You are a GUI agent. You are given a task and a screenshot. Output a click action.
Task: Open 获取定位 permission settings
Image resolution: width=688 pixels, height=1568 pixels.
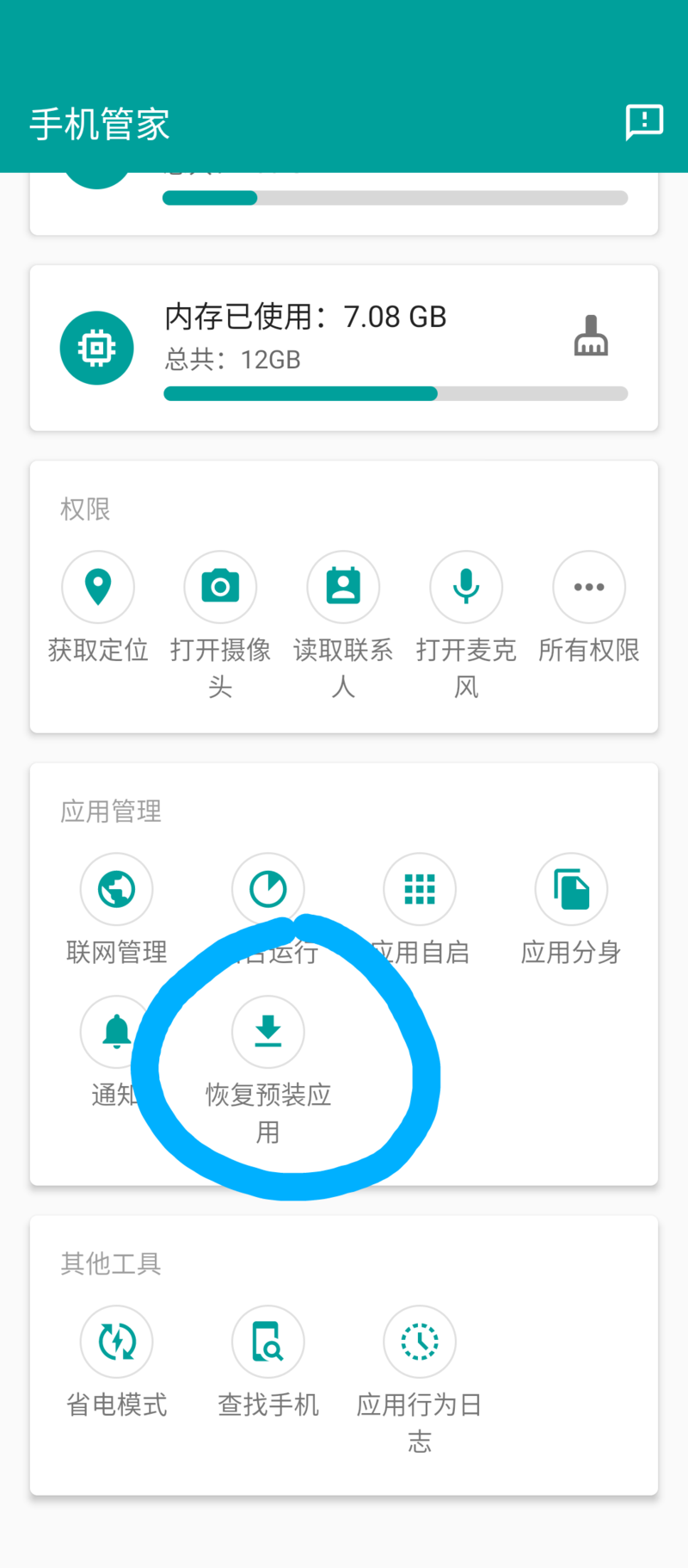pyautogui.click(x=98, y=587)
